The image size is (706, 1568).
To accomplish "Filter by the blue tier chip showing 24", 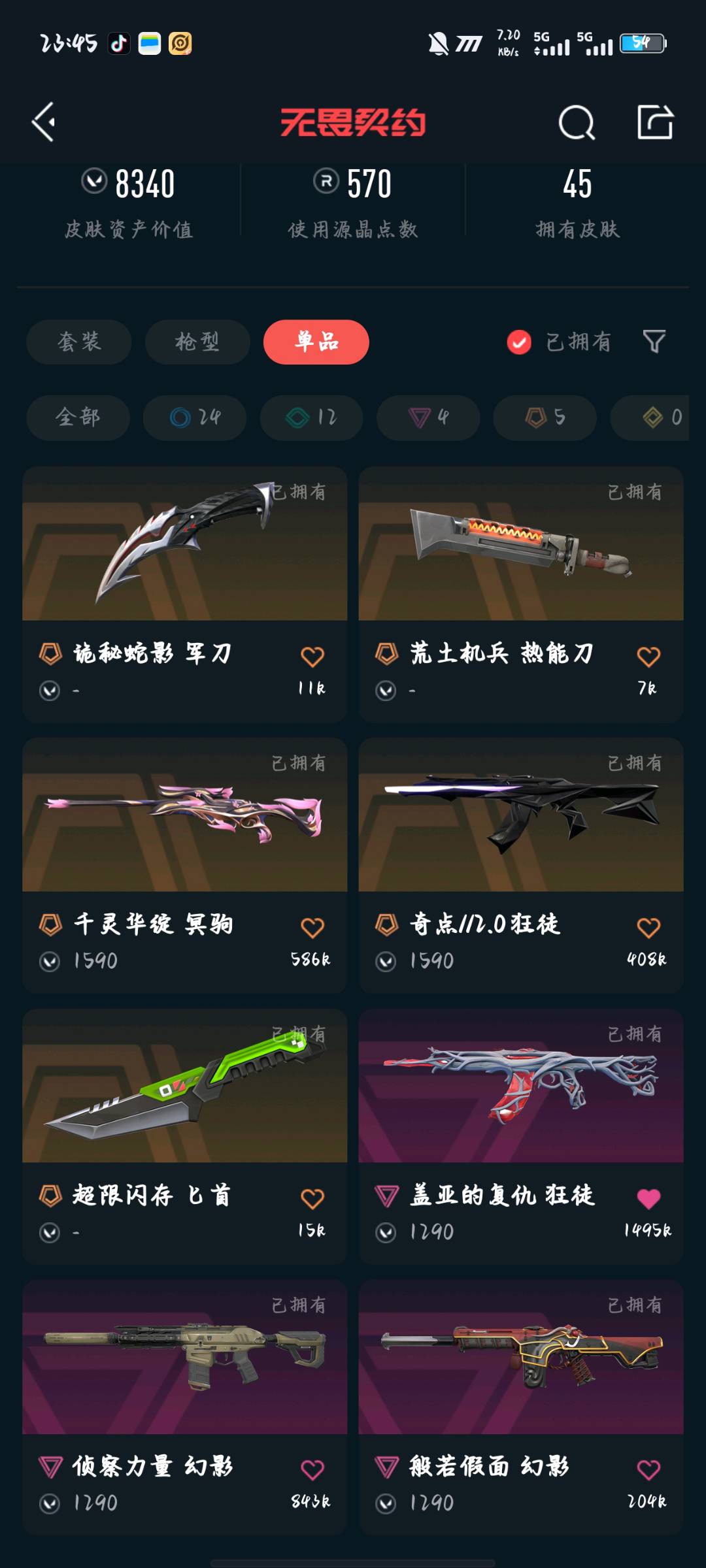I will [195, 417].
